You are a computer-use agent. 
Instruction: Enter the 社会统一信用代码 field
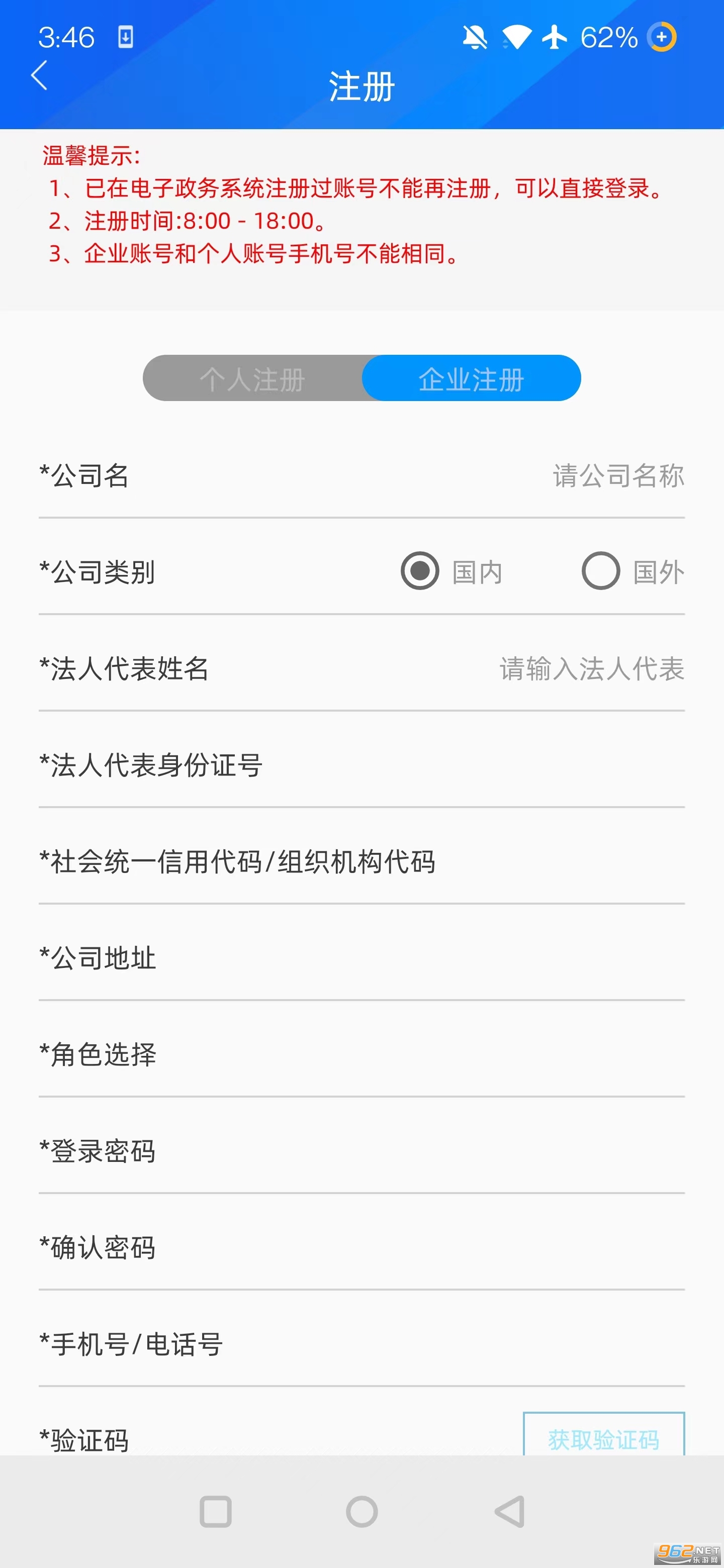[x=361, y=862]
